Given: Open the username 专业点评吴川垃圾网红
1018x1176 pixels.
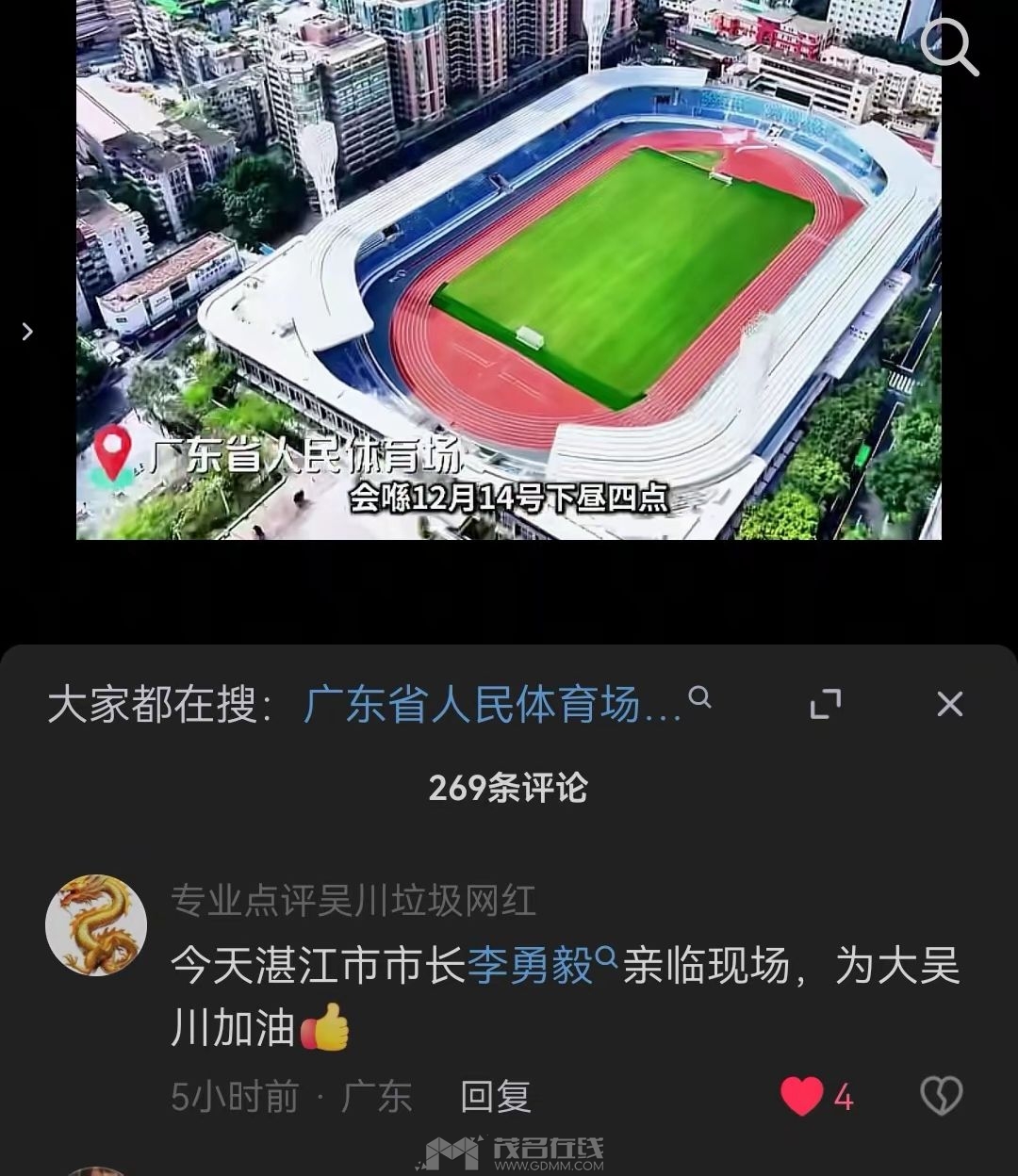Looking at the screenshot, I should 353,901.
